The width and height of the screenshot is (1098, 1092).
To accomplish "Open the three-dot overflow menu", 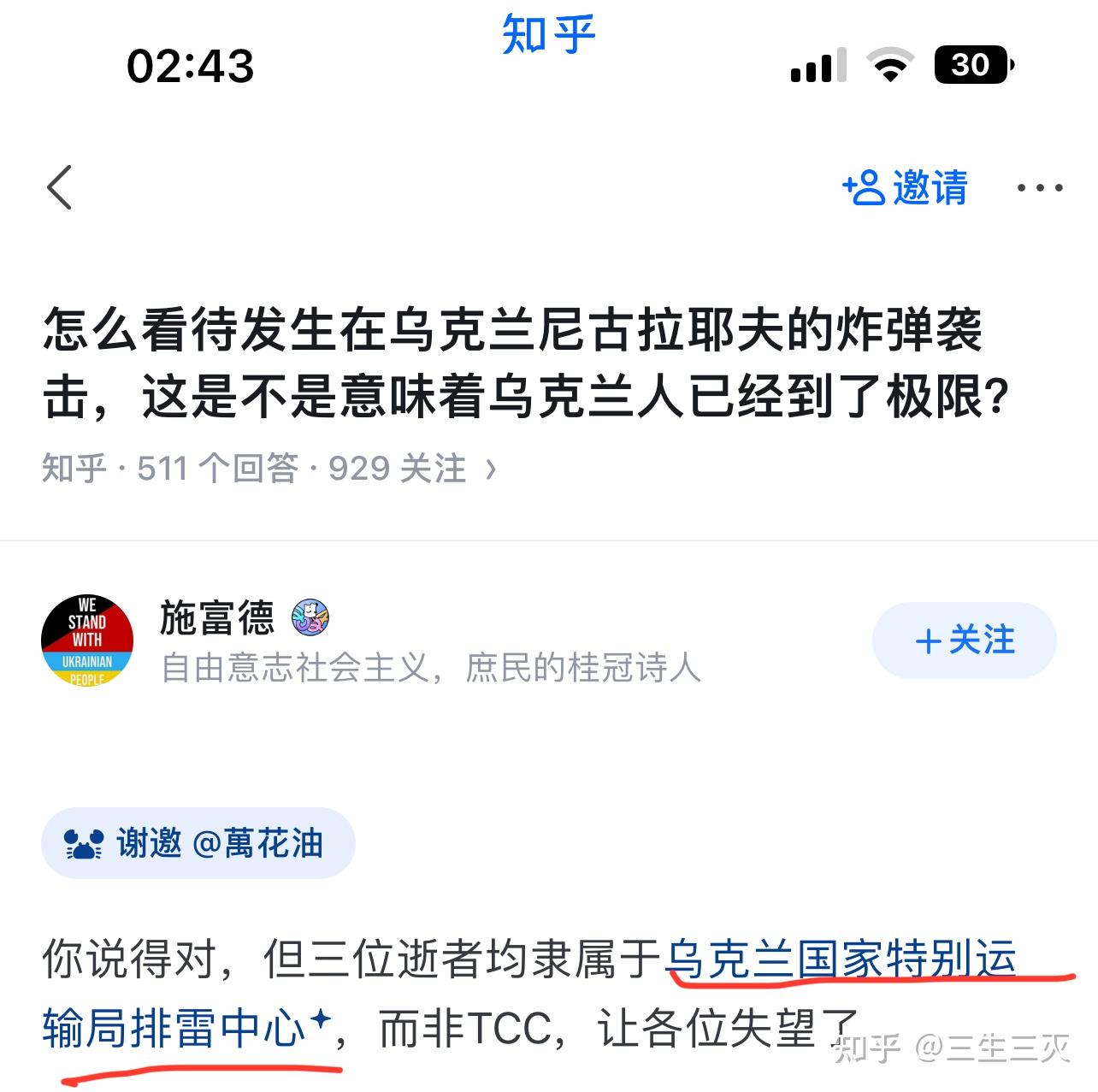I will [1039, 187].
